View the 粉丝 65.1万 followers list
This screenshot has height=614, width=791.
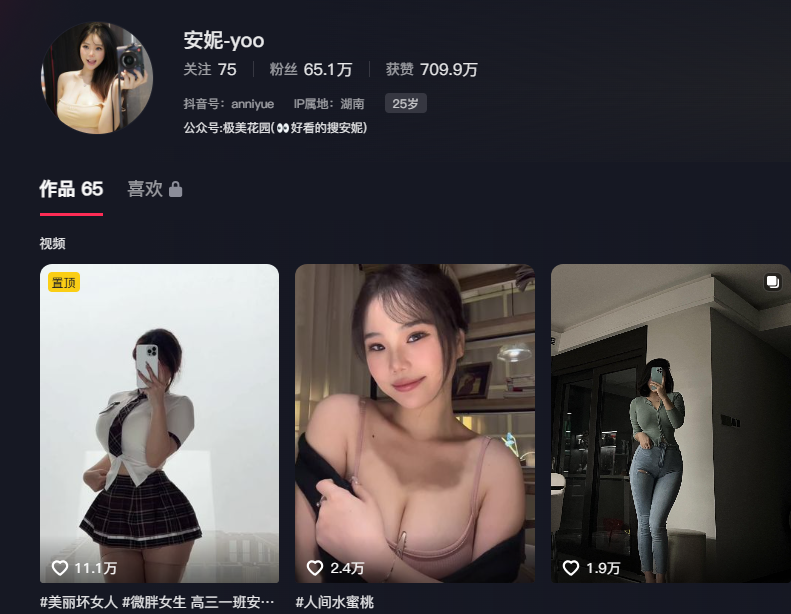click(x=310, y=69)
